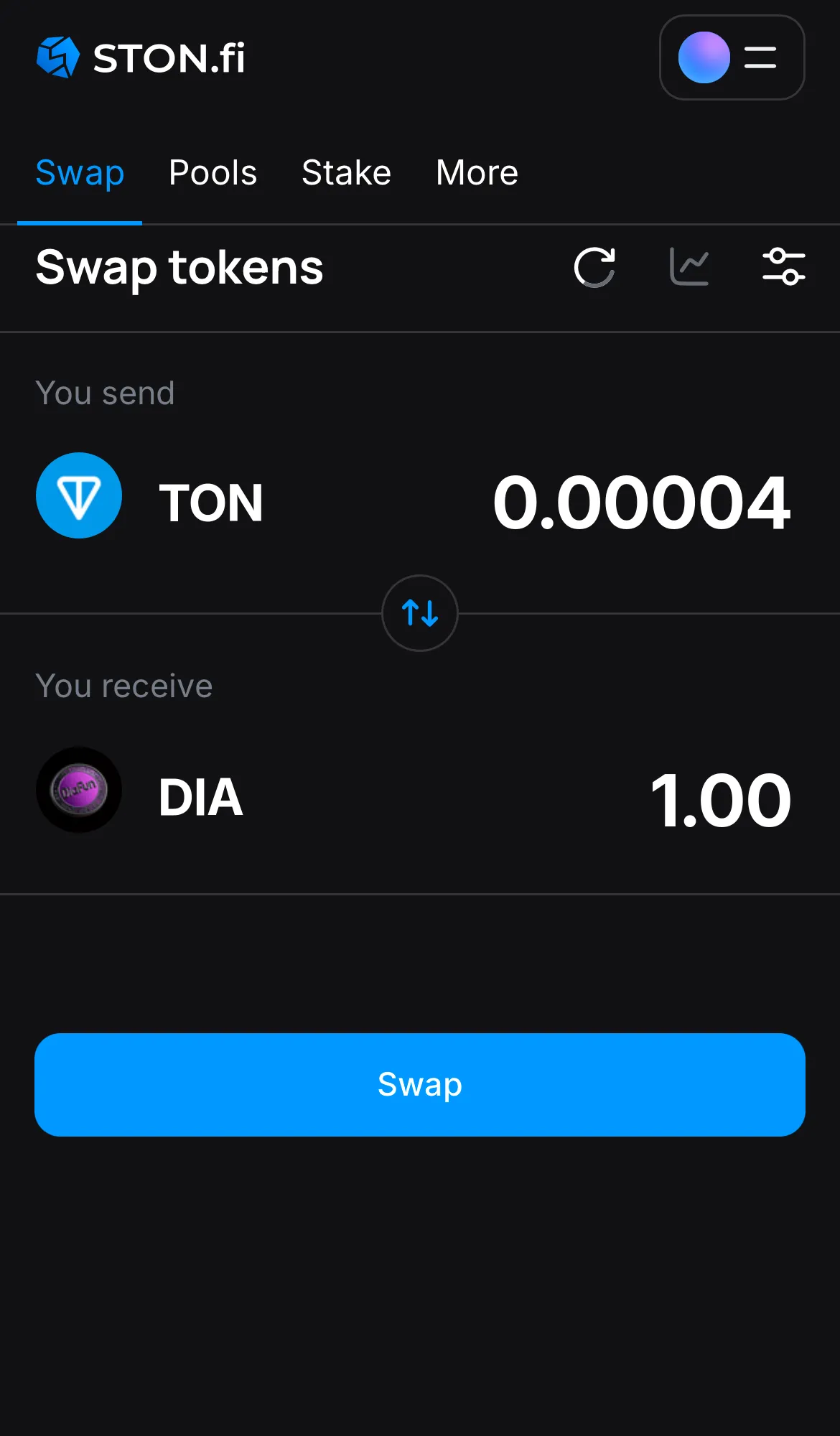The image size is (840, 1436).
Task: Open swap settings with the sliders icon
Action: (784, 267)
